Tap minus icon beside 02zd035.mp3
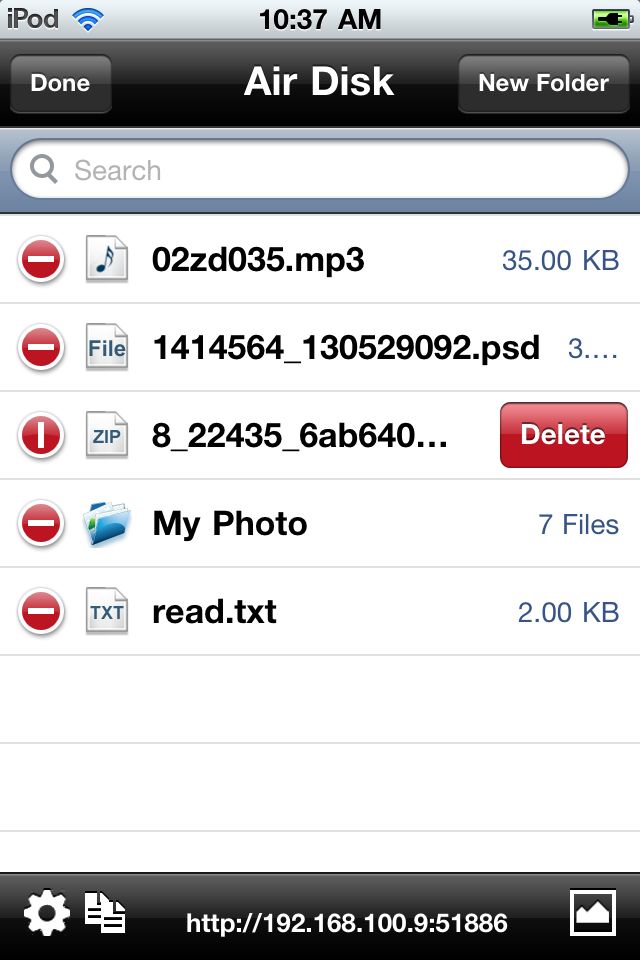The image size is (640, 960). (x=41, y=260)
